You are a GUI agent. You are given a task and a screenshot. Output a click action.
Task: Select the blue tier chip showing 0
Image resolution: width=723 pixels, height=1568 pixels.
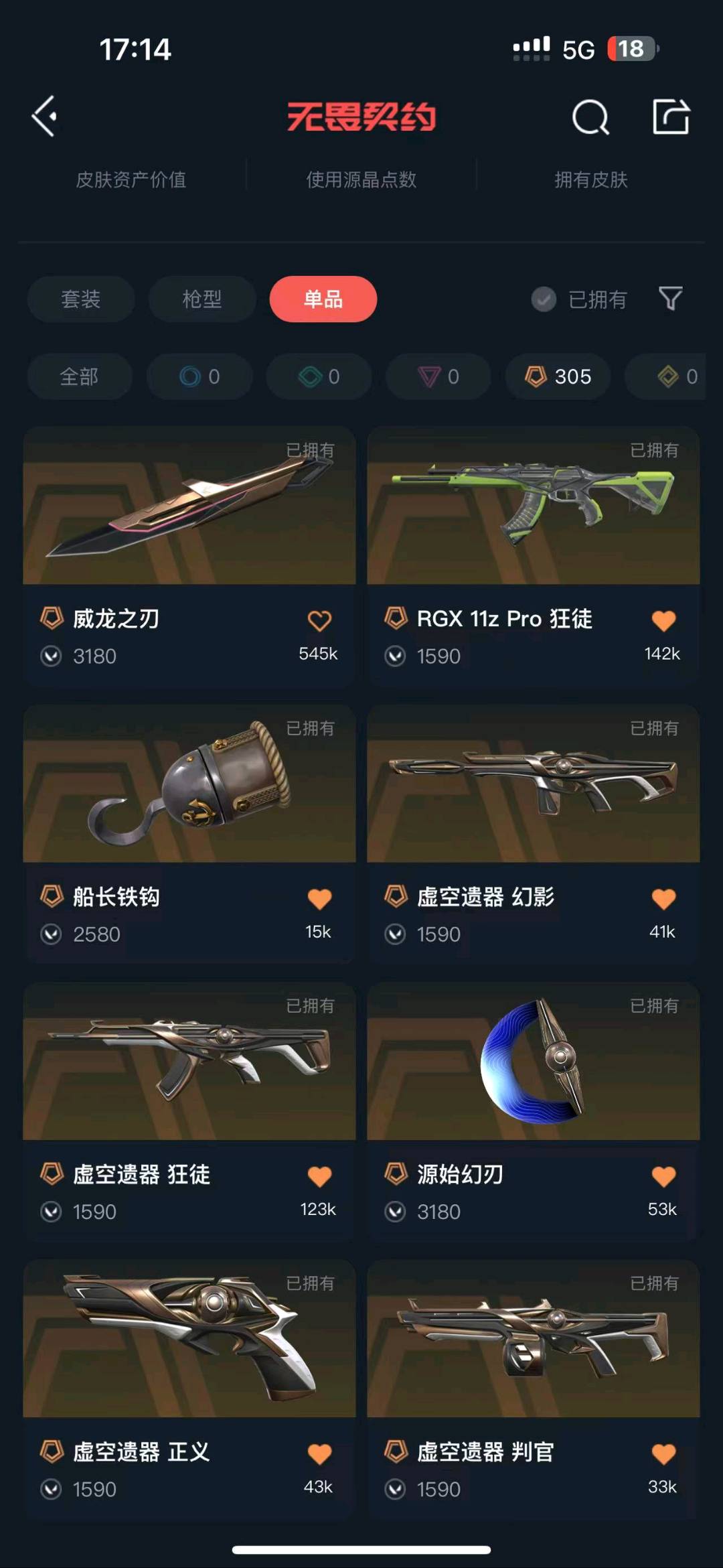[199, 376]
